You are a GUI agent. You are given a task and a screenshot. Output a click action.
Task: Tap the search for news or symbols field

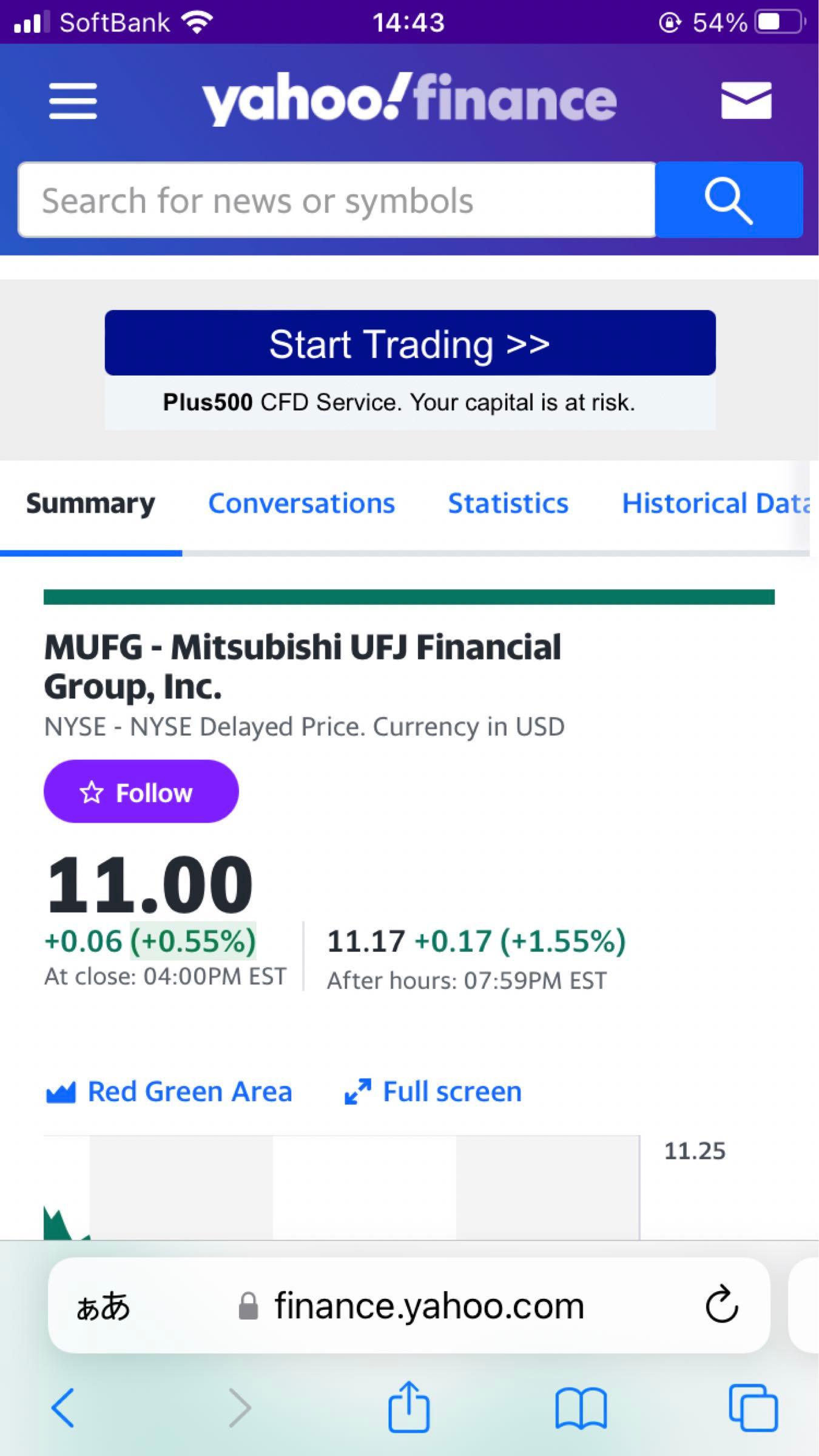337,200
